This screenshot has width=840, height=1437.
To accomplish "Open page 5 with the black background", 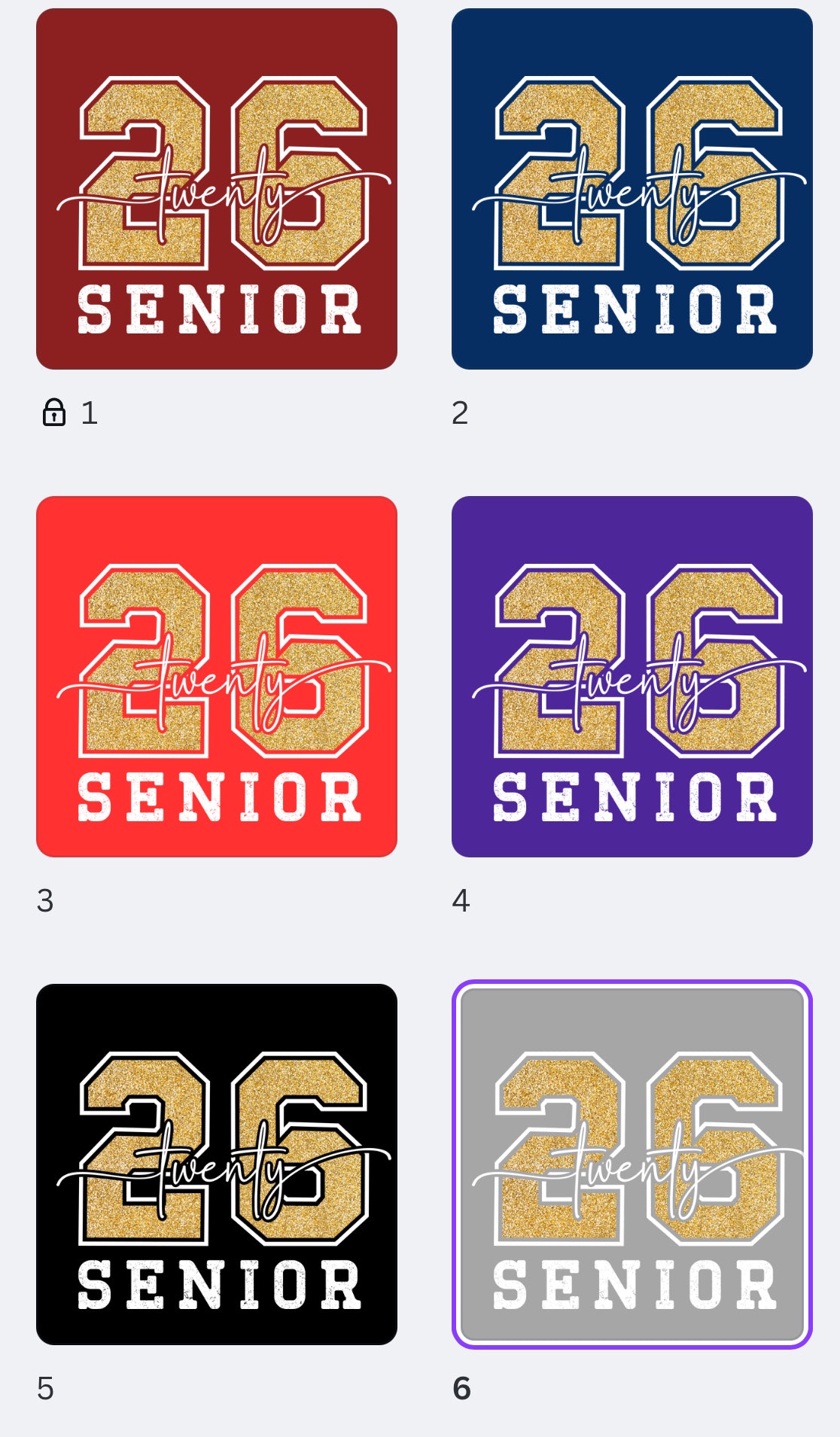I will click(217, 1165).
